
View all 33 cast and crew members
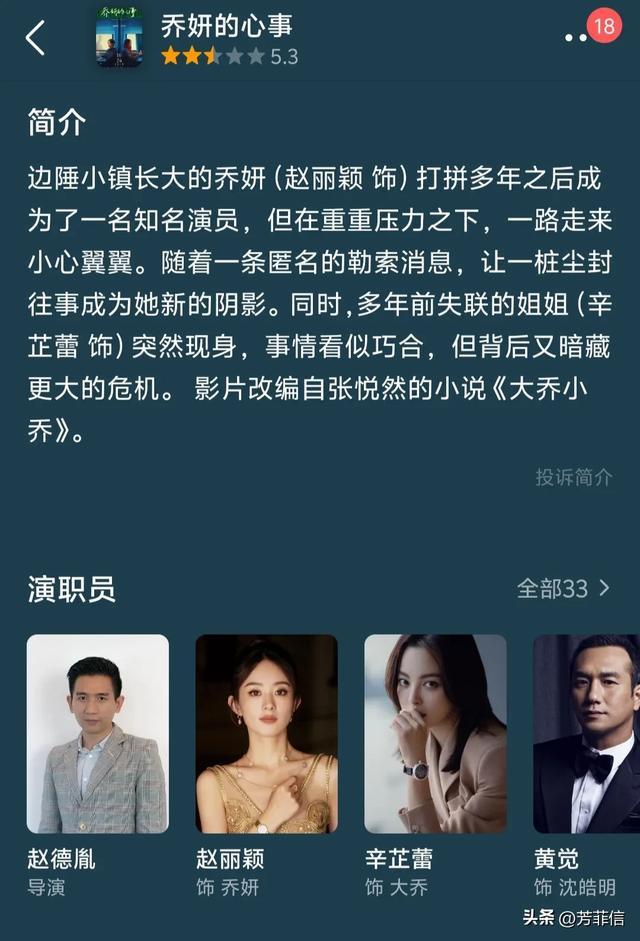[563, 588]
